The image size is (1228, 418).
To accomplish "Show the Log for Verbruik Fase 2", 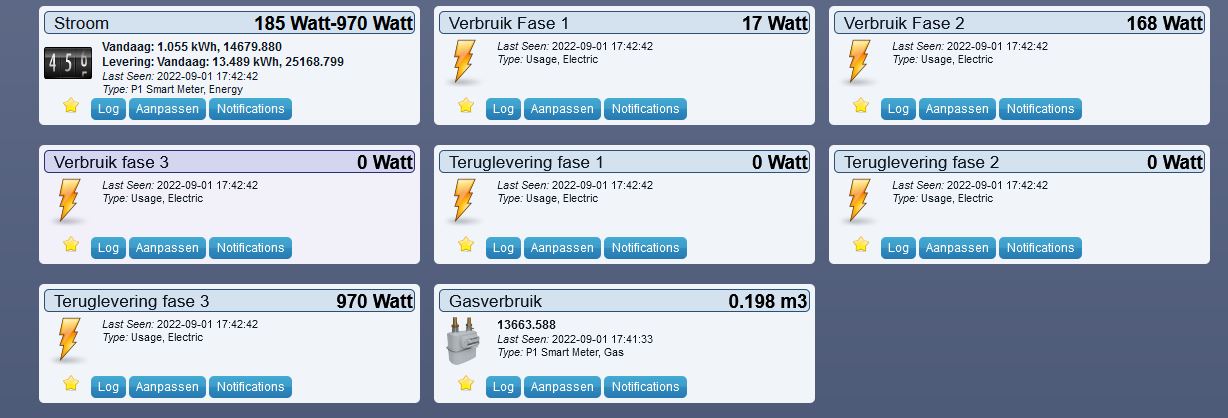I will 898,109.
